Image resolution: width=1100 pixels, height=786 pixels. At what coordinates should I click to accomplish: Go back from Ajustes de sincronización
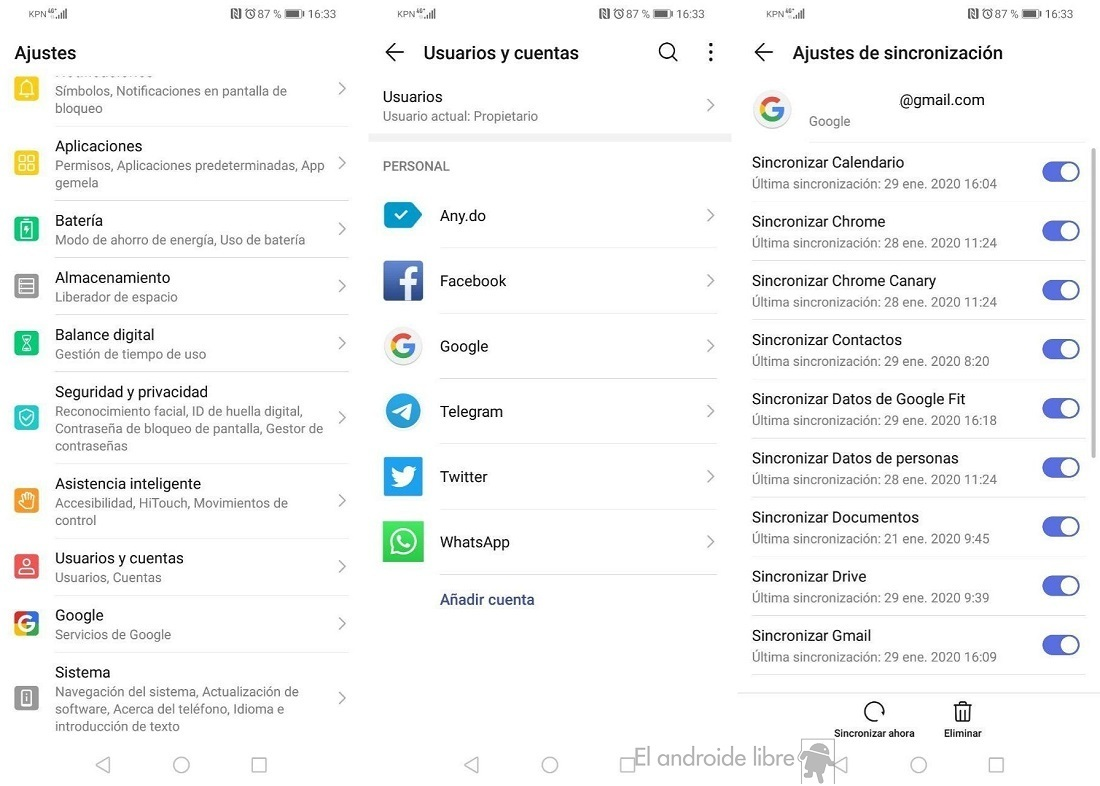(764, 53)
